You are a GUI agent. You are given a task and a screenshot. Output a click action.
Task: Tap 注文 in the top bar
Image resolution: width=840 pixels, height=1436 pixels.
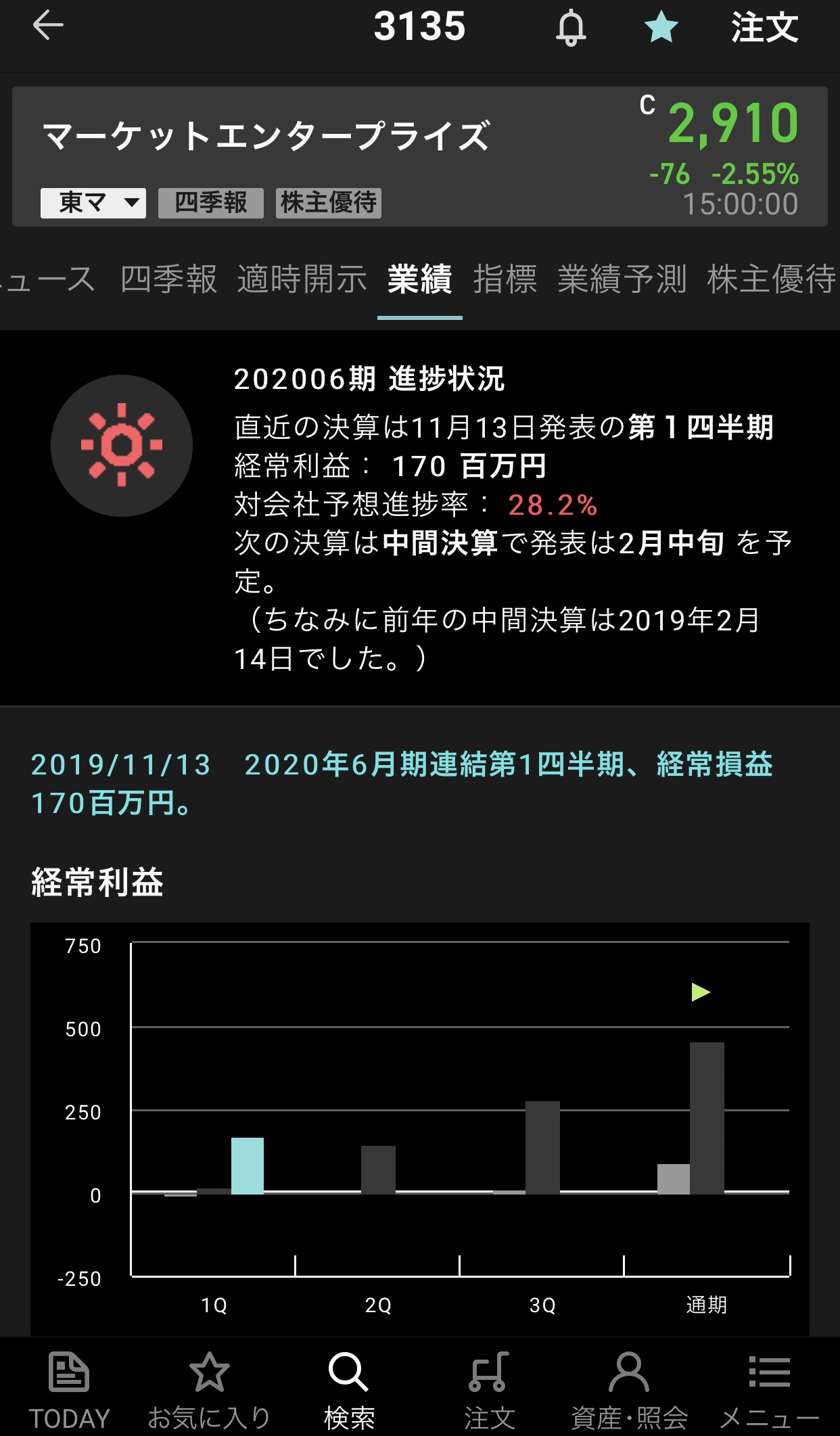tap(764, 28)
